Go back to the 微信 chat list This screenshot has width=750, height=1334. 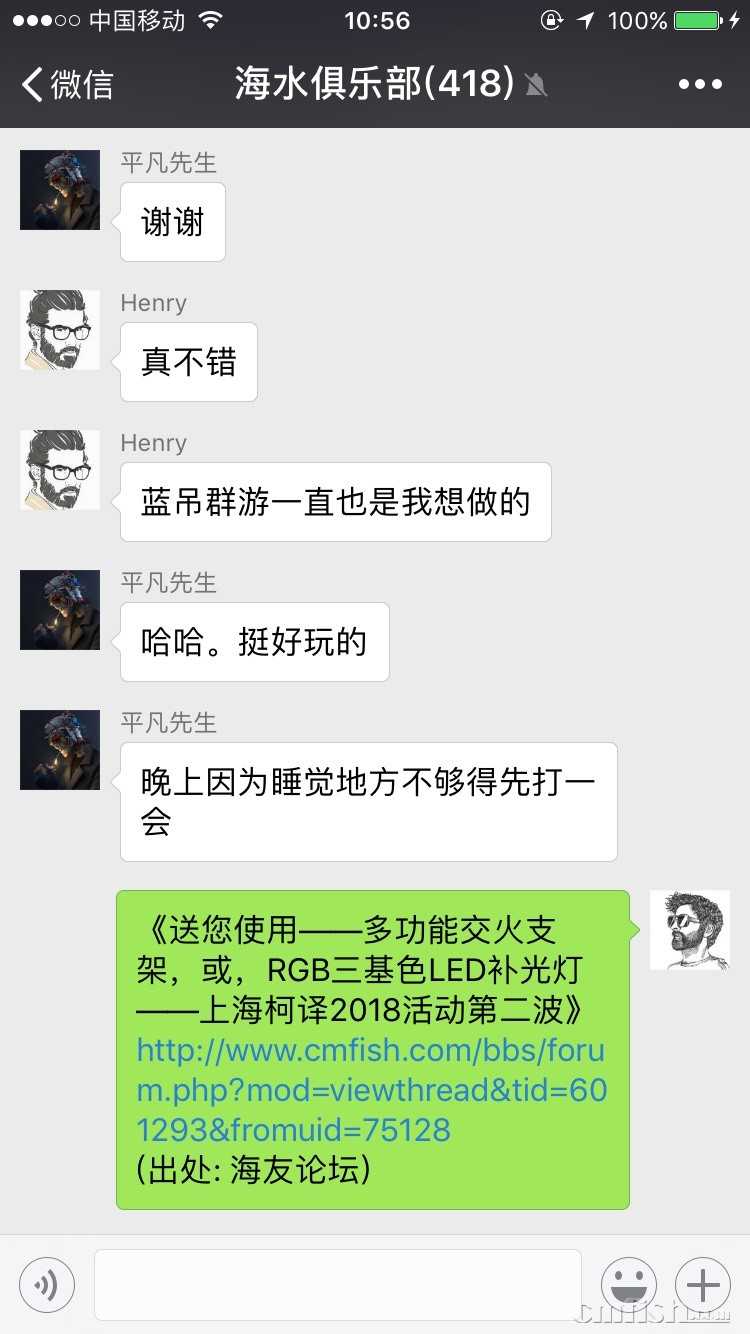click(x=66, y=84)
